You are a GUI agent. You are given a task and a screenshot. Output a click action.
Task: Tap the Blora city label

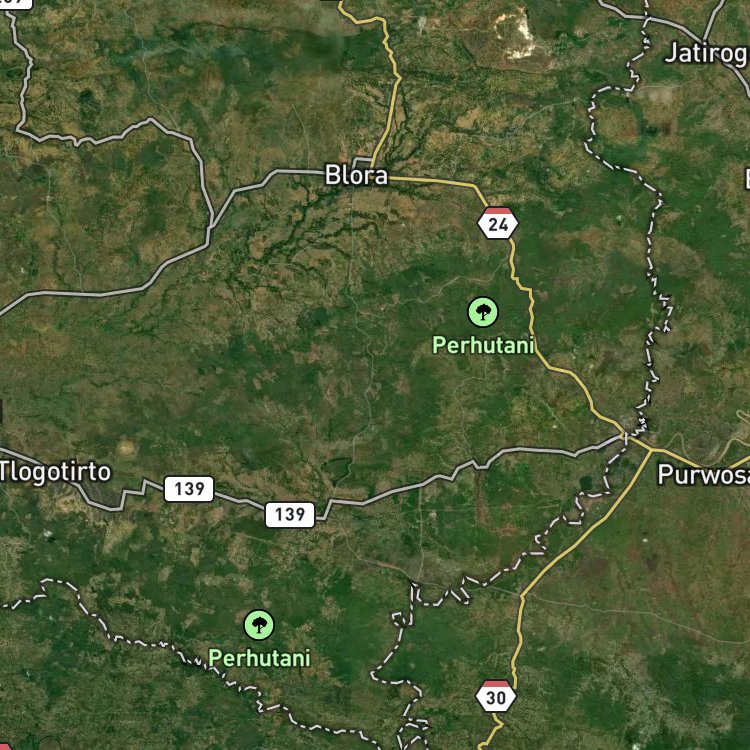tap(356, 175)
